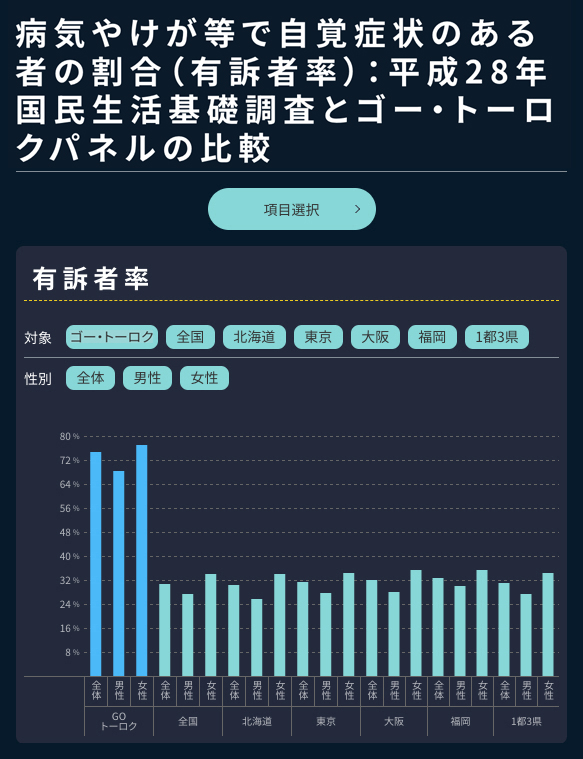583x759 pixels.
Task: Toggle the ゴー・トーロク target chip
Action: [112, 337]
